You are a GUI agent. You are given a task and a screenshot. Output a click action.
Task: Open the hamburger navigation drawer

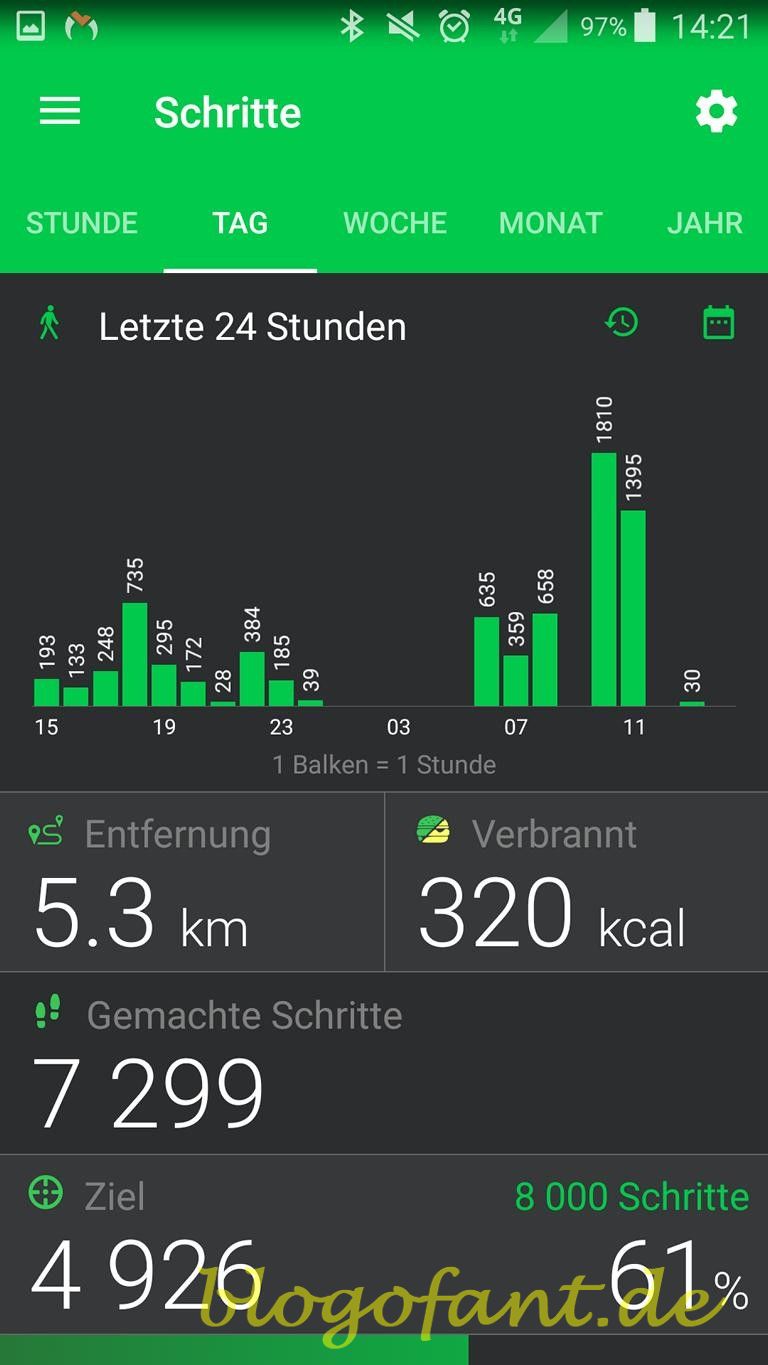[x=60, y=111]
